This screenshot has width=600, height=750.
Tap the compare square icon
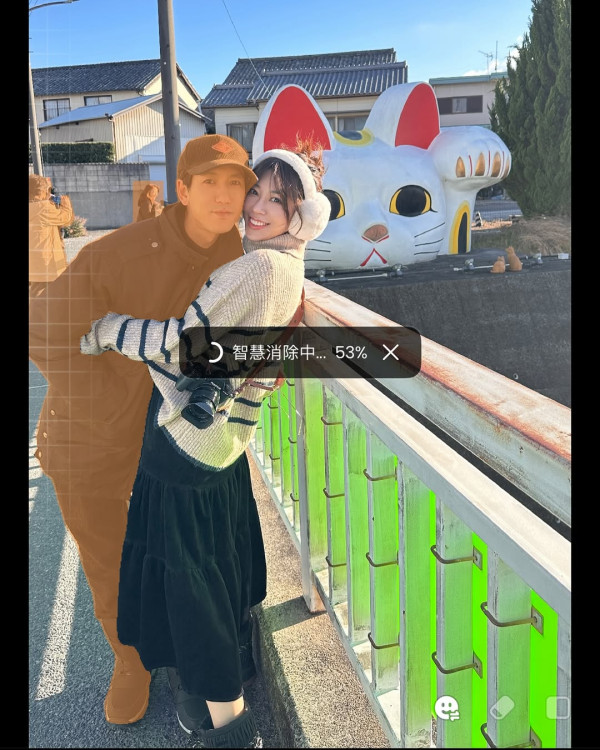[x=557, y=708]
